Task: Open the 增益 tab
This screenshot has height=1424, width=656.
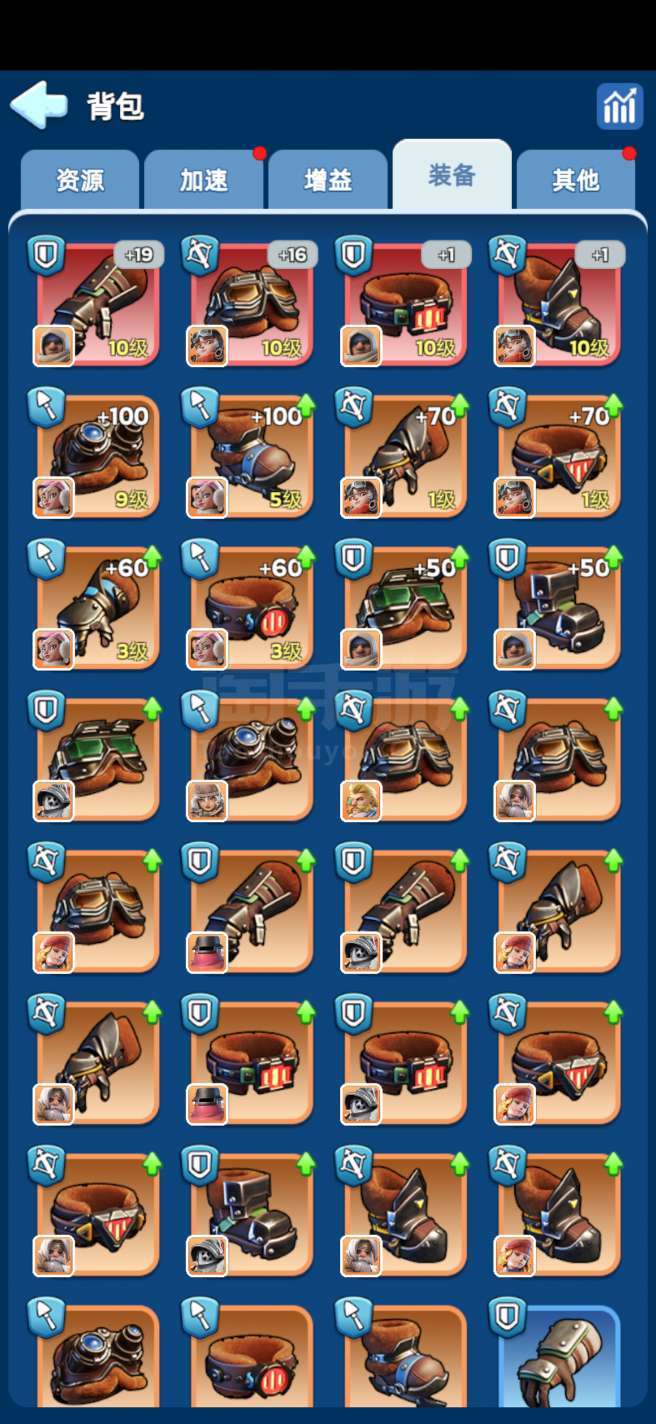Action: tap(328, 180)
